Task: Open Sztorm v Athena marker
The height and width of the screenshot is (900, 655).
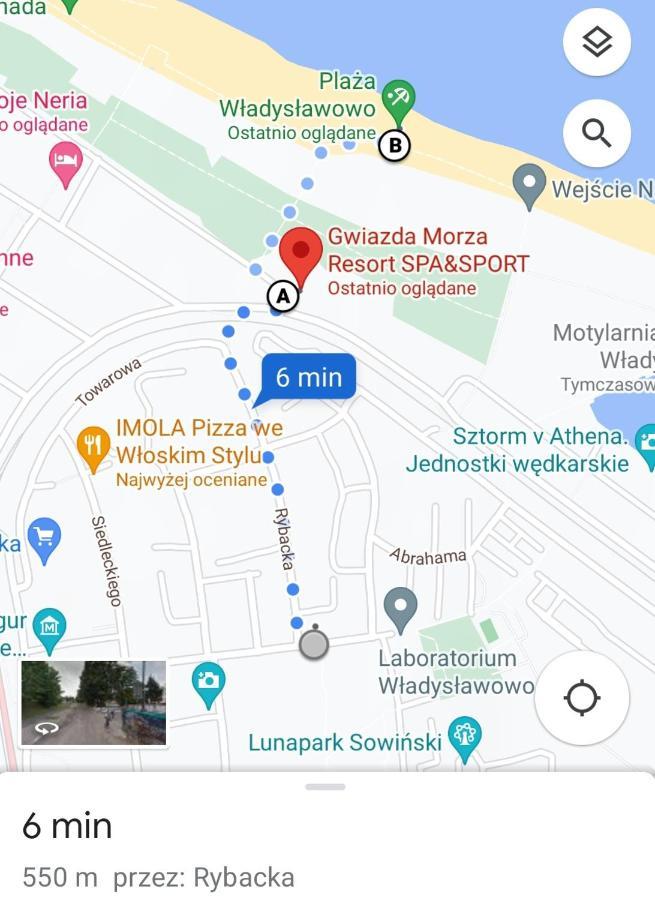Action: coord(645,440)
